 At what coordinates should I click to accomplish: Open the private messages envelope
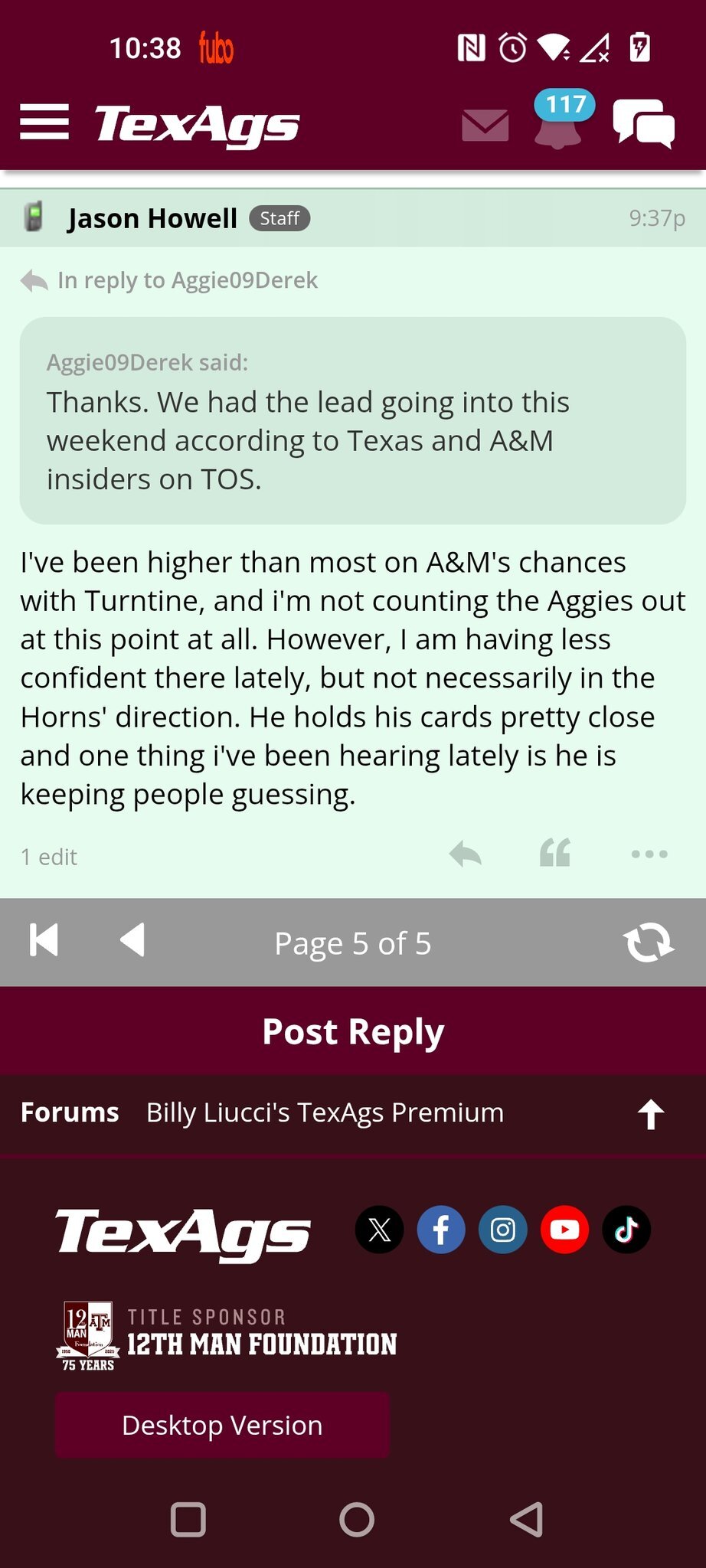(x=485, y=125)
